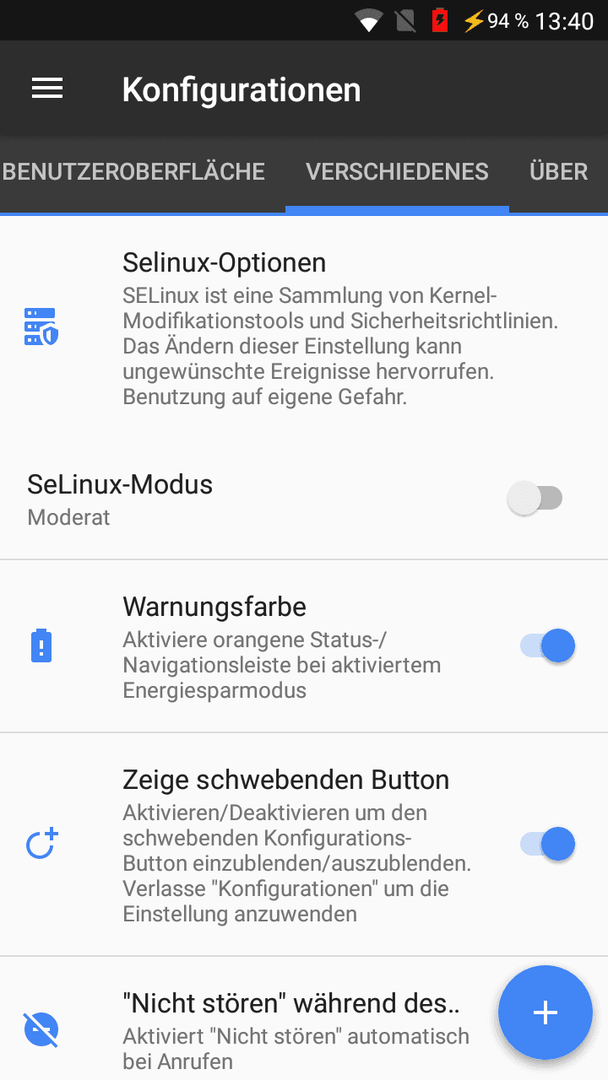This screenshot has height=1080, width=608.
Task: Switch to the Benutzeroberfläche tab
Action: point(134,171)
